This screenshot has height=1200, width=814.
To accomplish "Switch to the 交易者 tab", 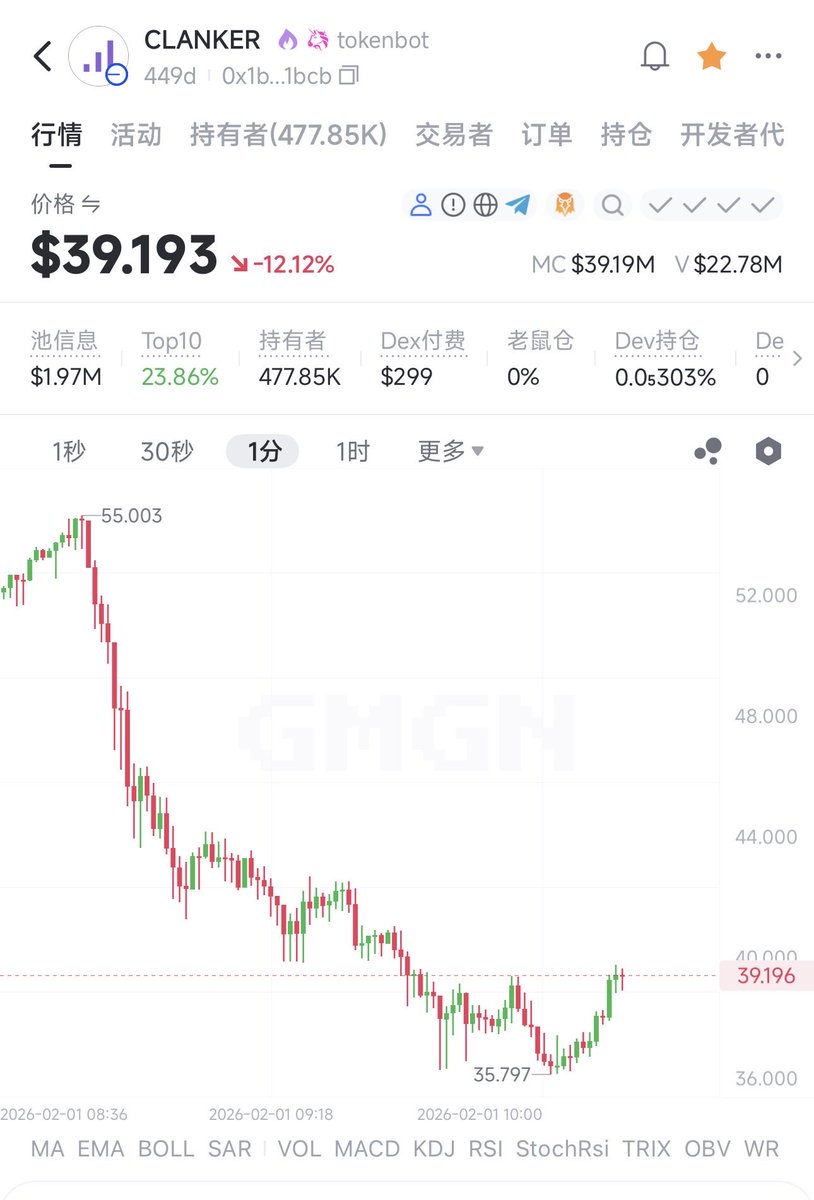I will [x=454, y=135].
